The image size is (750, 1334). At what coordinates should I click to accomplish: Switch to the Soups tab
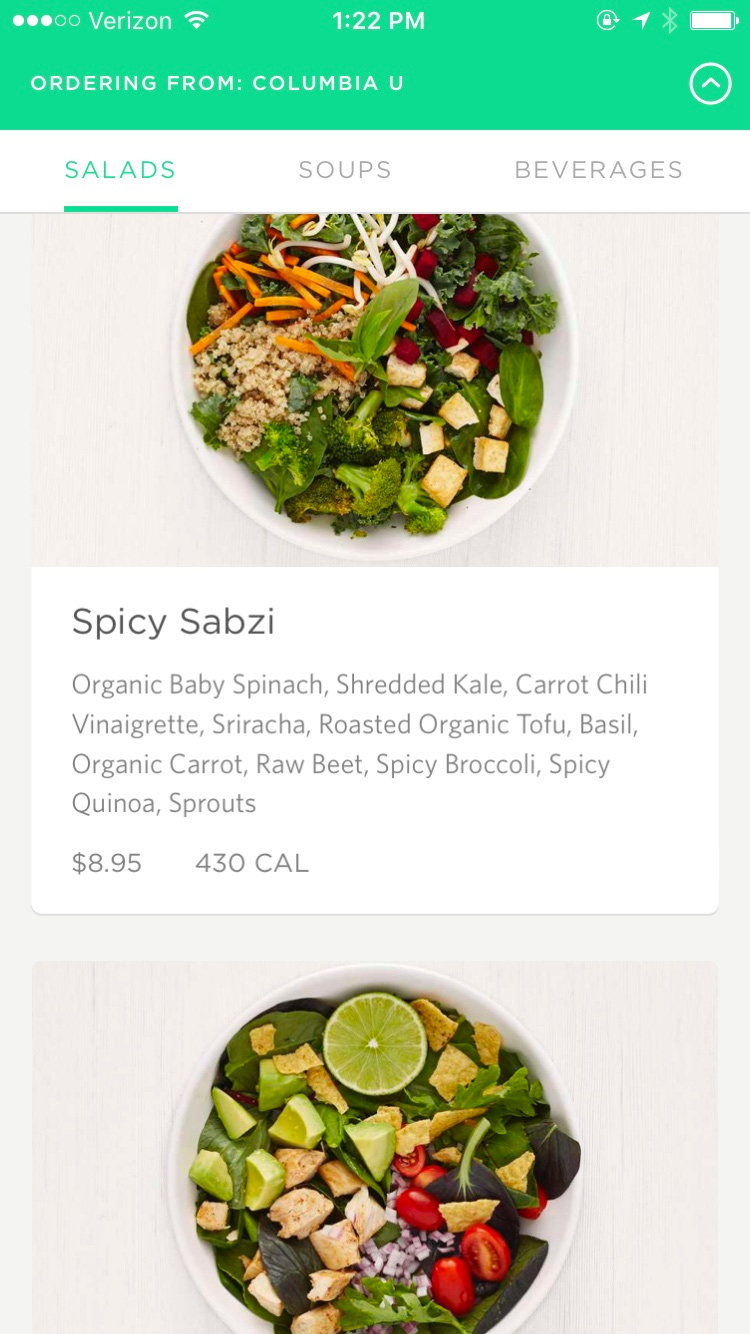tap(345, 170)
